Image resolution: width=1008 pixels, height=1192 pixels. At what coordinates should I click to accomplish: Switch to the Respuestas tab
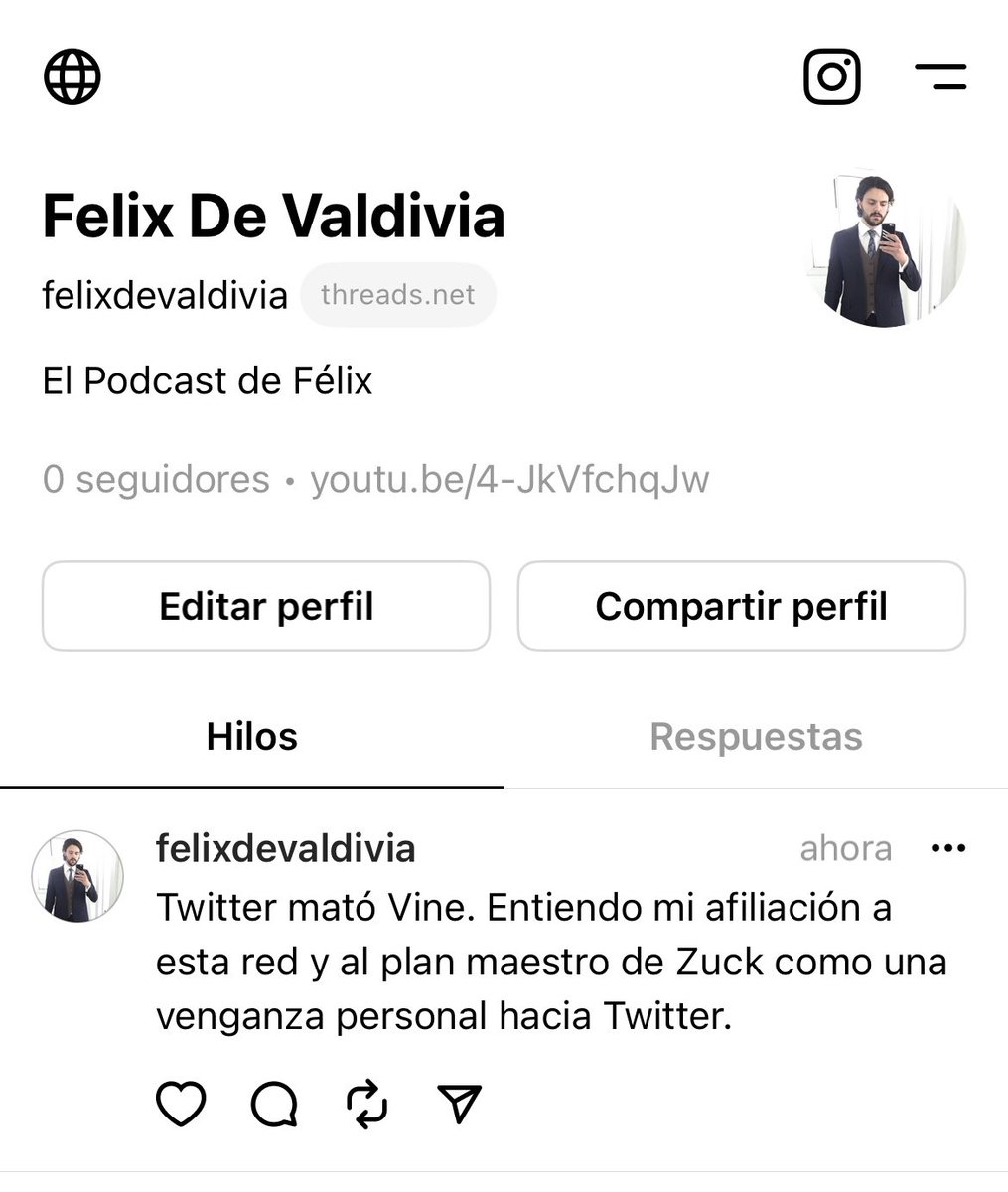click(756, 737)
